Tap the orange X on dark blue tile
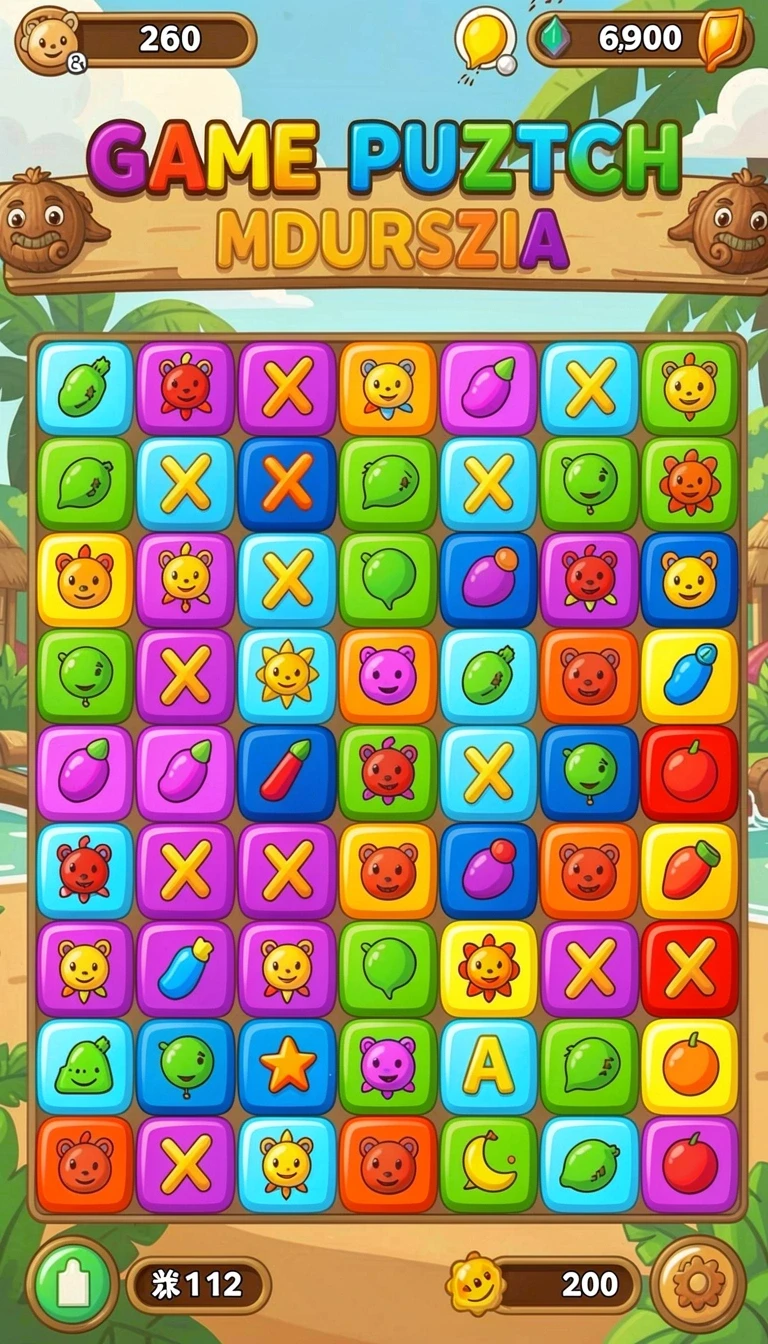 [287, 483]
